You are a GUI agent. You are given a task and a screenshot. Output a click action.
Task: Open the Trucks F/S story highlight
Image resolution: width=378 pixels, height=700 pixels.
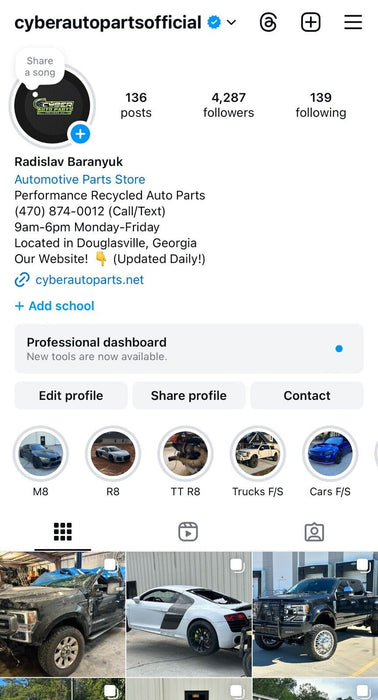tap(258, 454)
